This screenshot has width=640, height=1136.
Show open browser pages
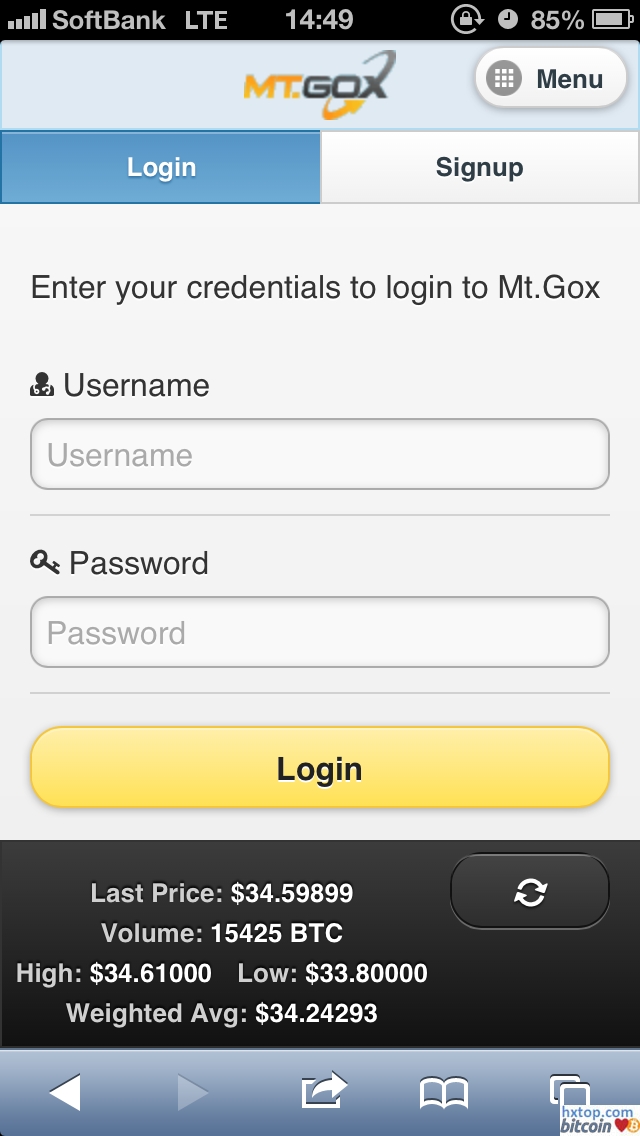click(x=568, y=1091)
